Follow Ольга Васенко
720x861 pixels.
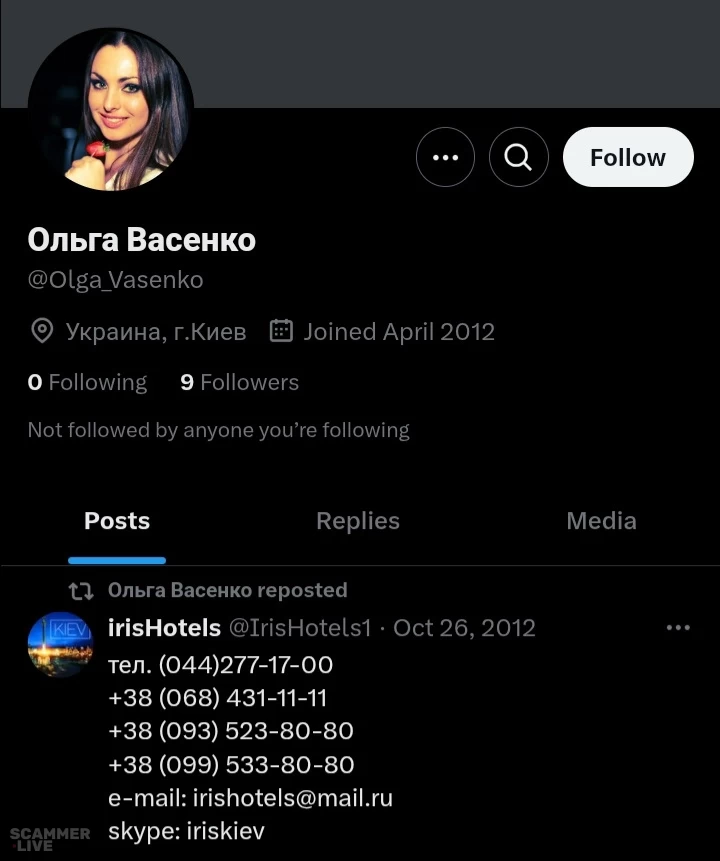627,157
